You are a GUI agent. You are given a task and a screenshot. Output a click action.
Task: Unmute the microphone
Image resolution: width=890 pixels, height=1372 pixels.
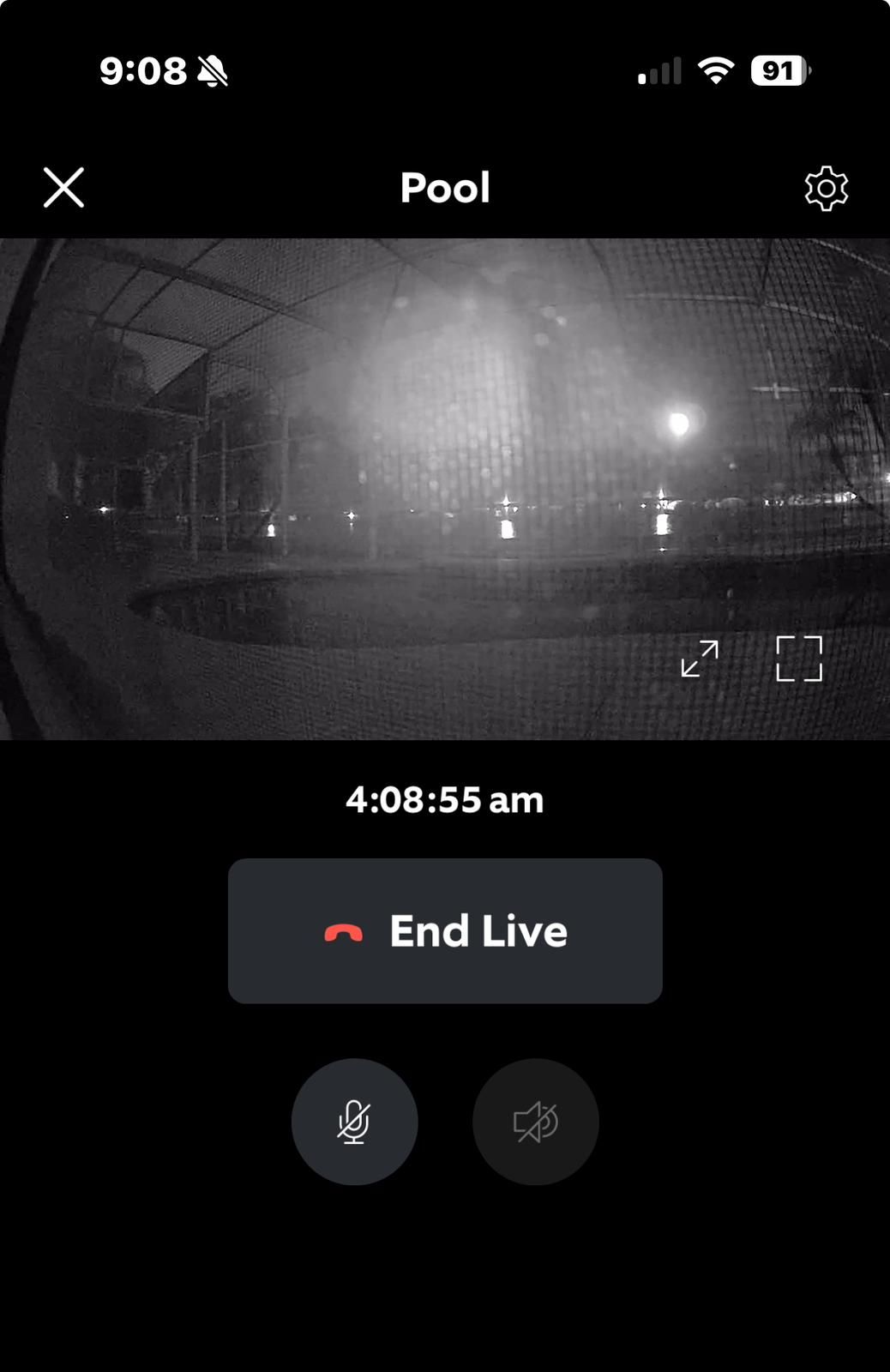354,1122
